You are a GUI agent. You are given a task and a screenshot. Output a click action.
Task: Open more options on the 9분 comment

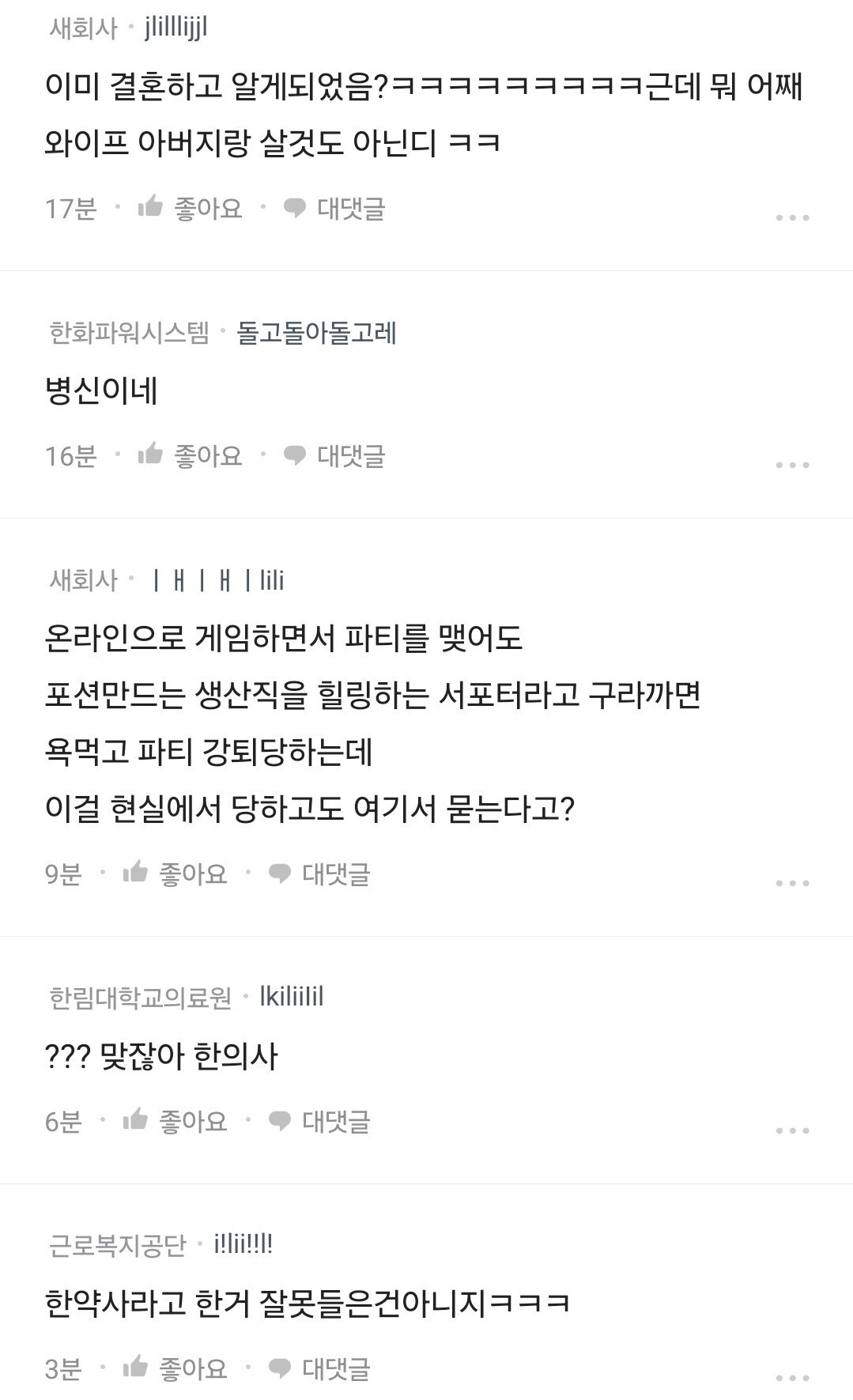(x=792, y=883)
